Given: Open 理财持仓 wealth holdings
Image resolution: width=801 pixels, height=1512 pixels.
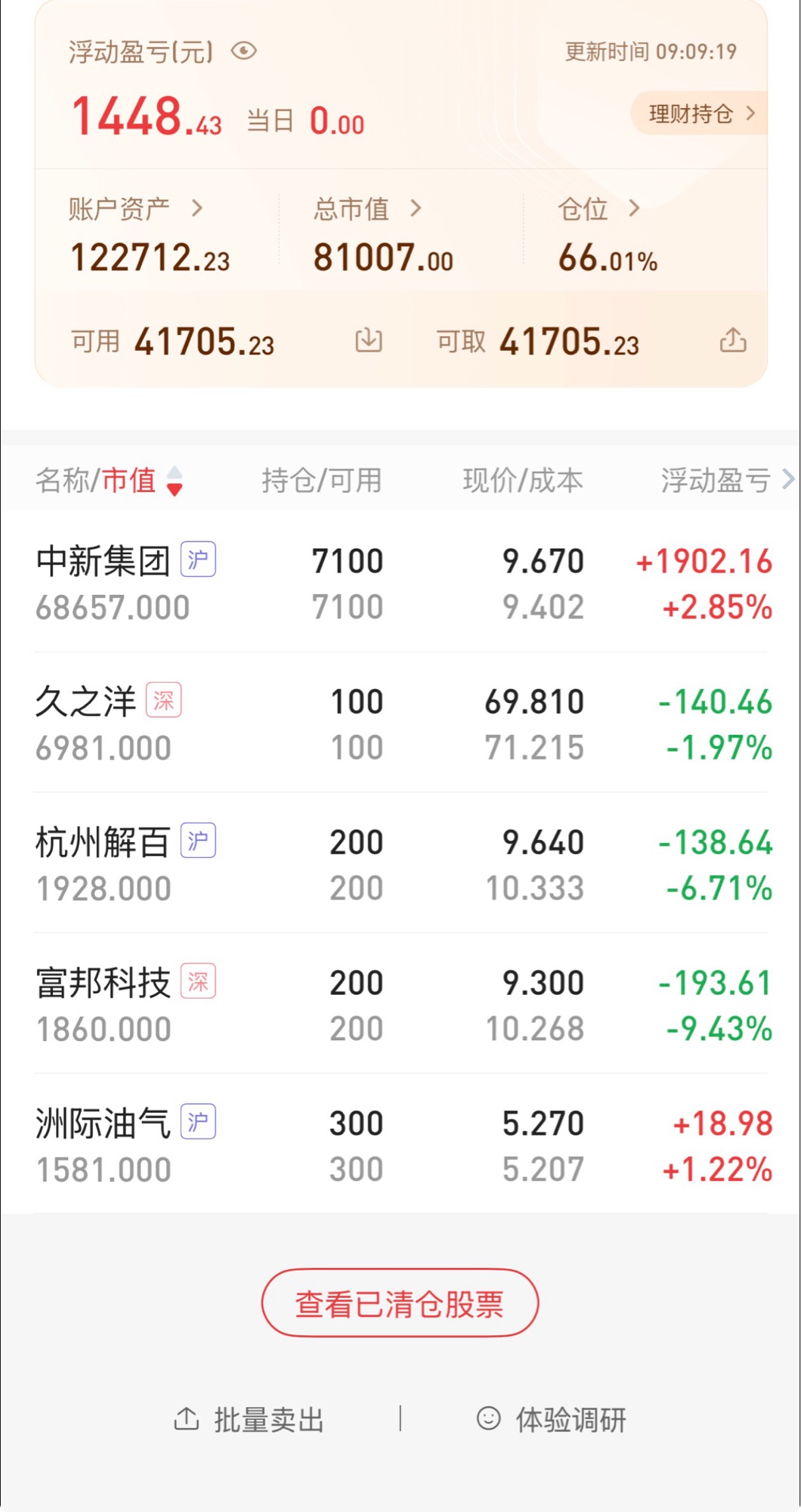Looking at the screenshot, I should (700, 114).
